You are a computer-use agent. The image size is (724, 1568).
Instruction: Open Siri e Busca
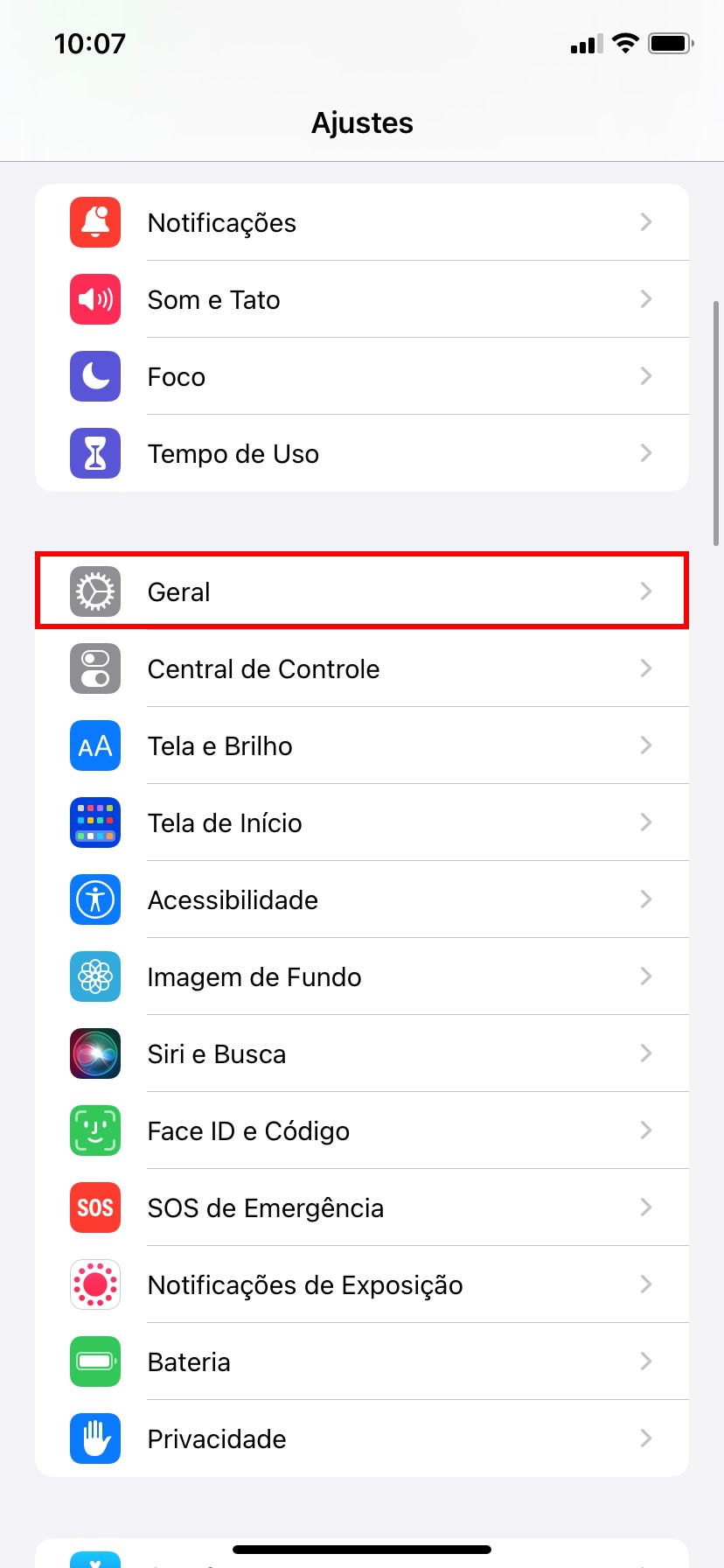(x=362, y=1054)
